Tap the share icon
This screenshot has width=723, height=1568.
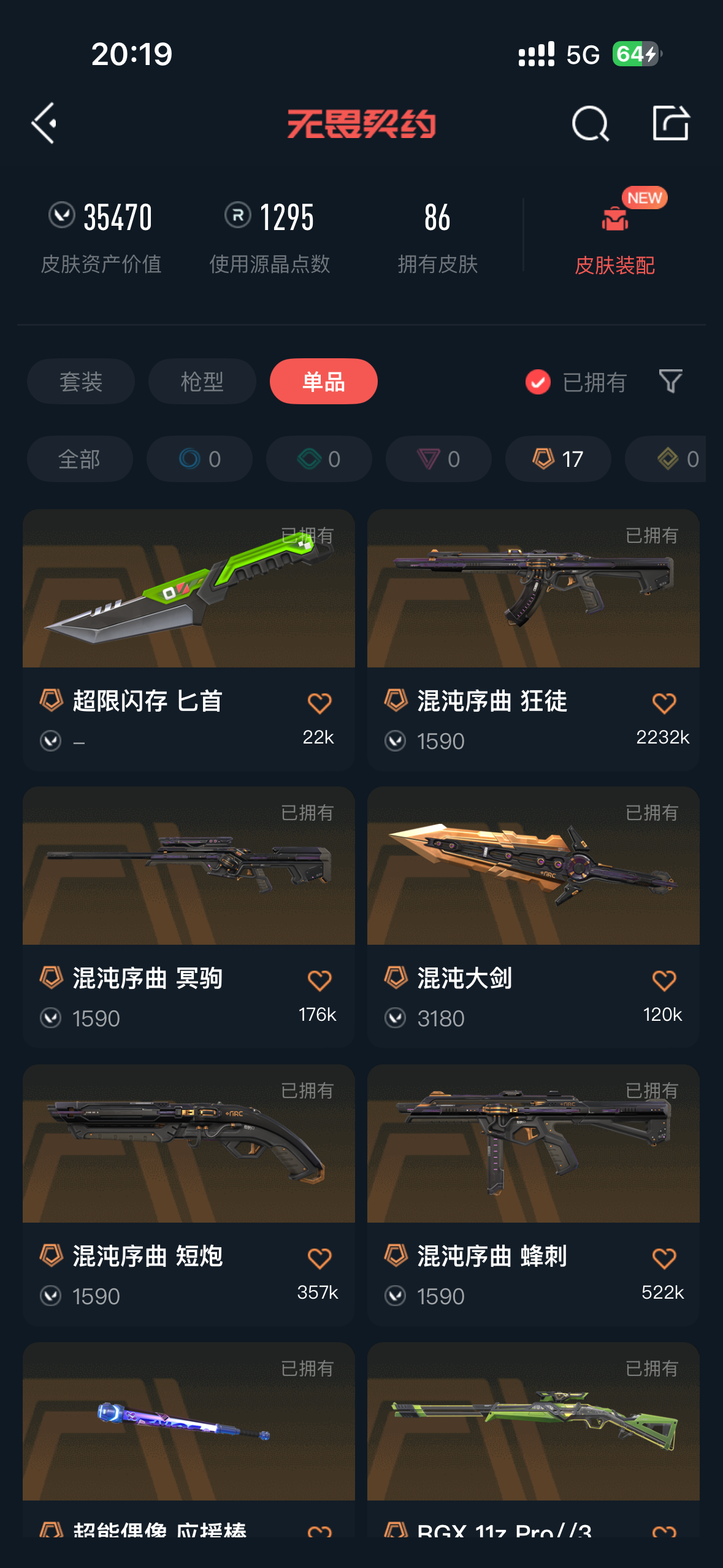pos(670,123)
